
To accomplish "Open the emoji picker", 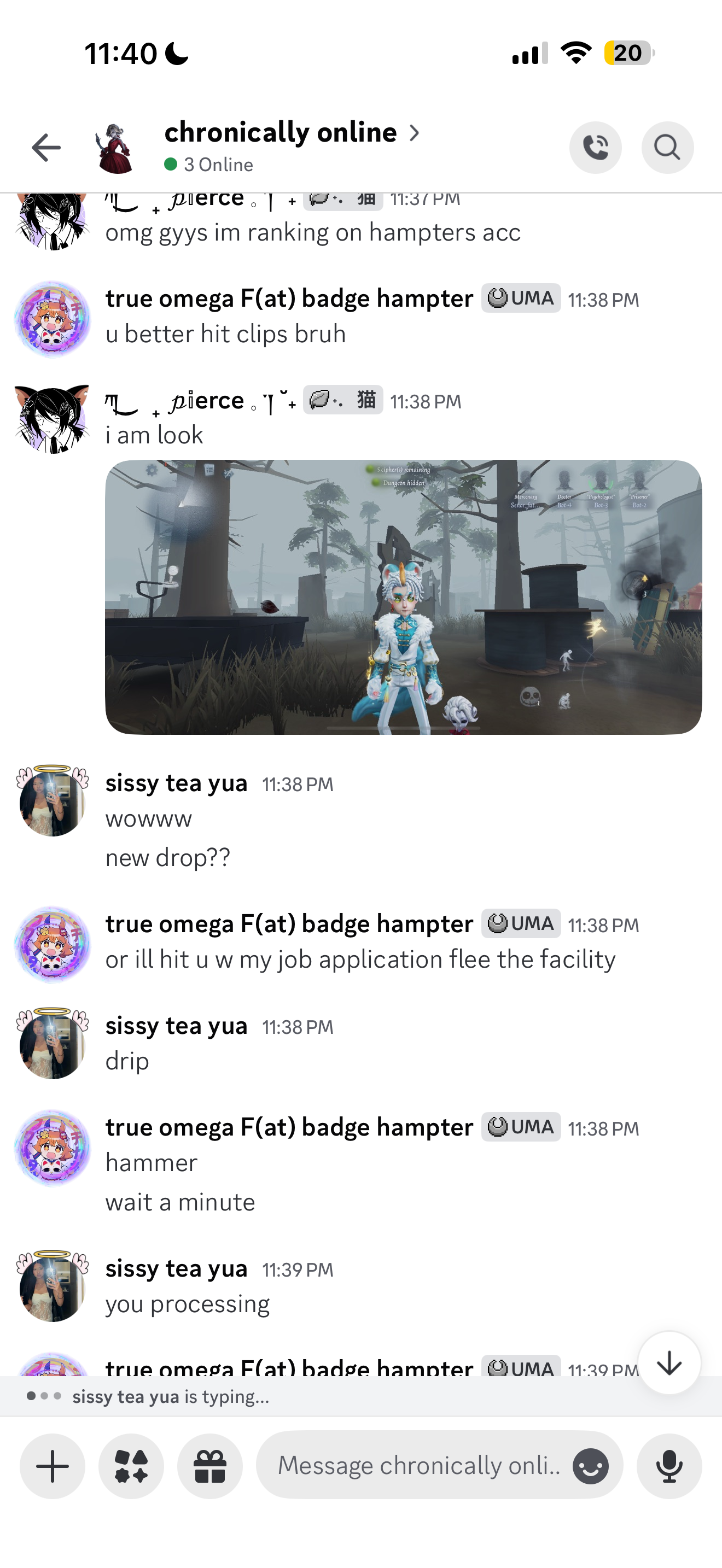I will point(590,1466).
